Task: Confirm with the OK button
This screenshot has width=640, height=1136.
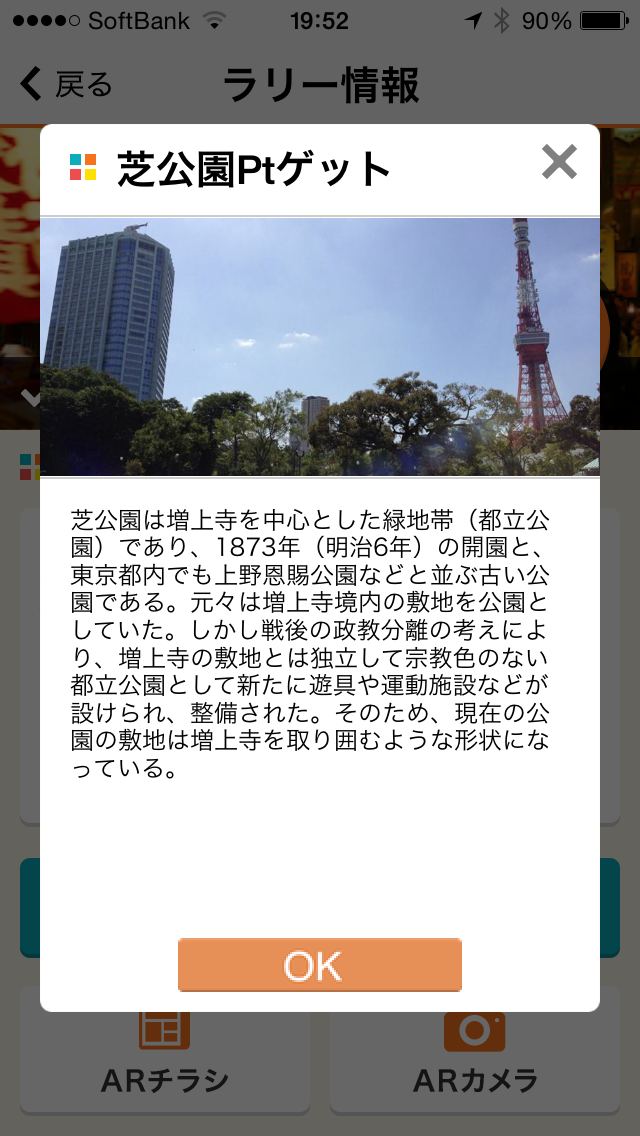Action: tap(320, 964)
